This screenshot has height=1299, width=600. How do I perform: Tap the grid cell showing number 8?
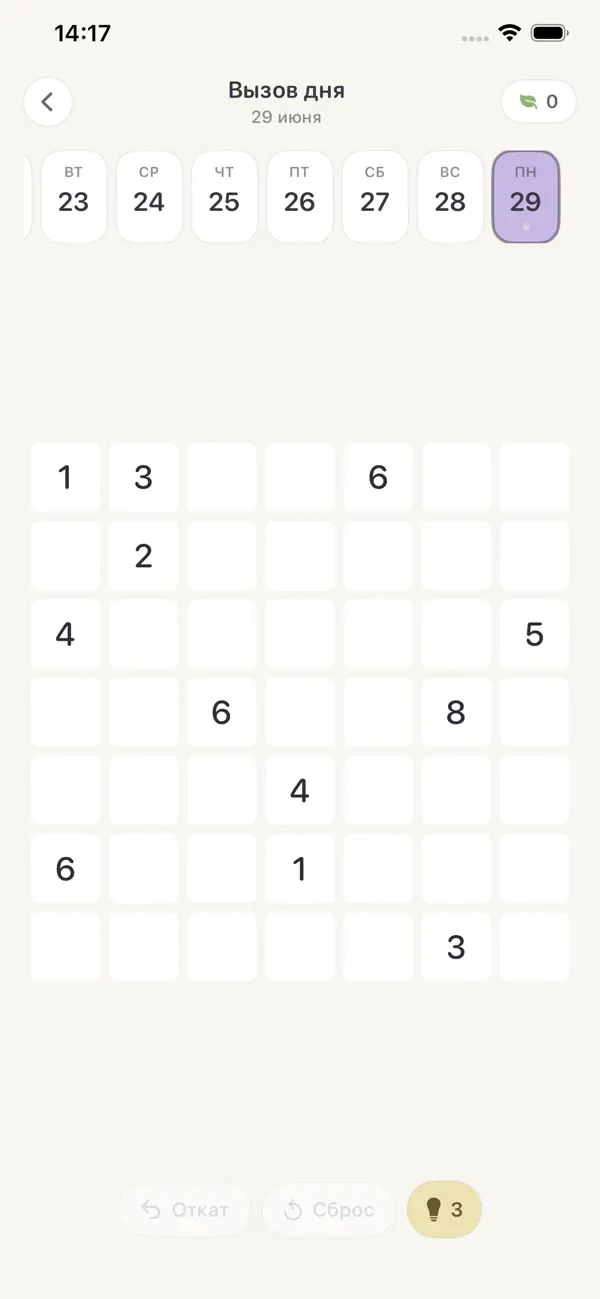456,712
